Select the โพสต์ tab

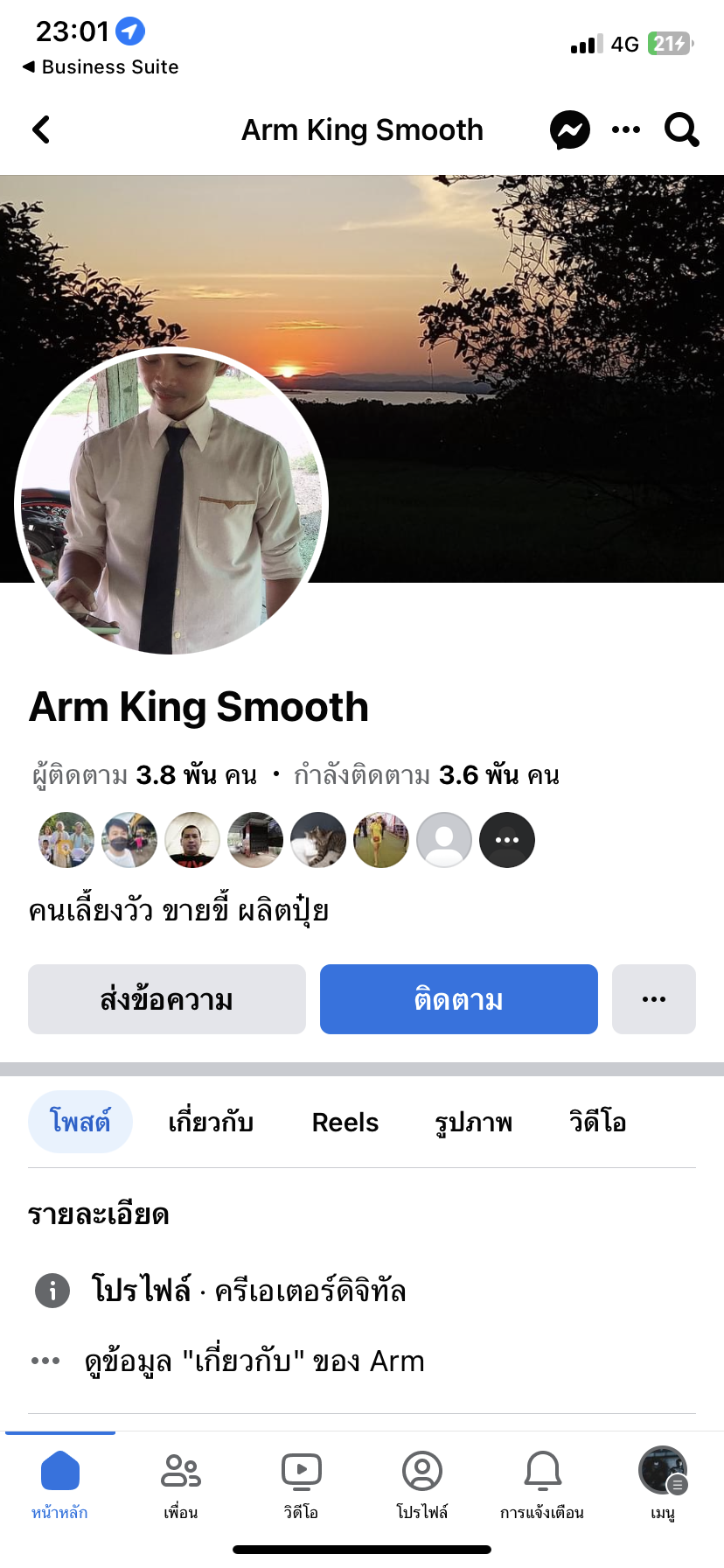pos(80,1122)
